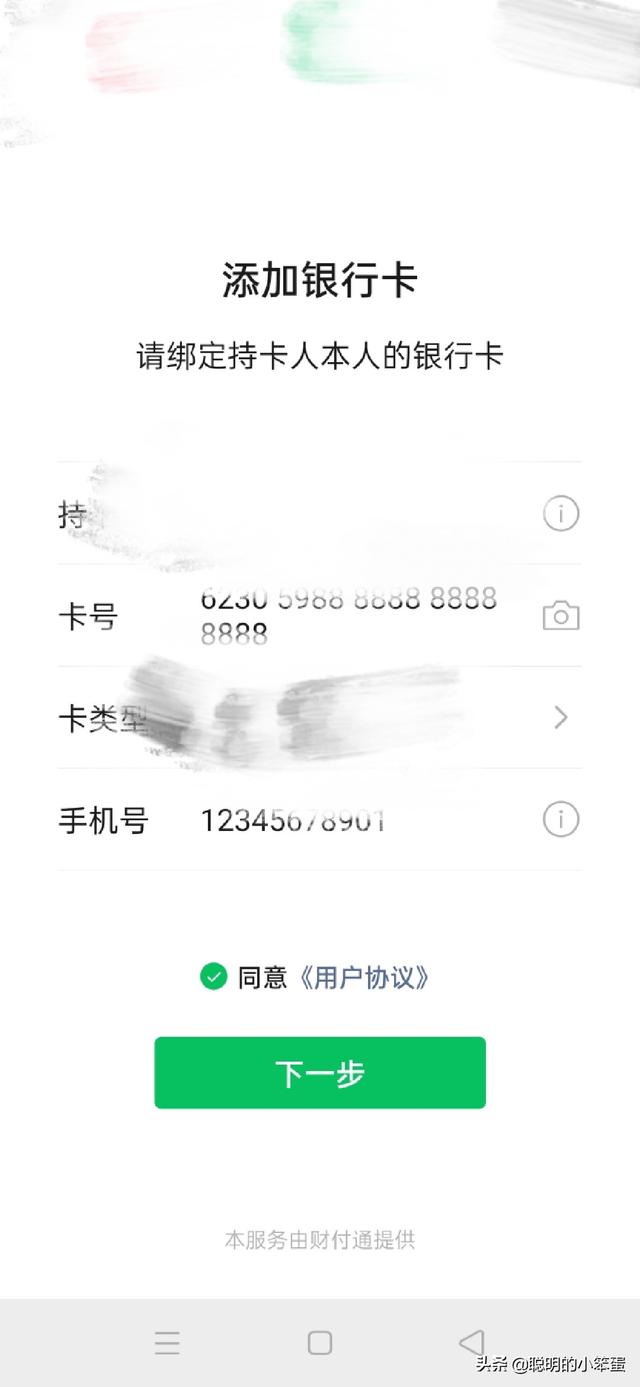The image size is (640, 1387).
Task: Tap the green 下一步 button
Action: click(320, 1073)
